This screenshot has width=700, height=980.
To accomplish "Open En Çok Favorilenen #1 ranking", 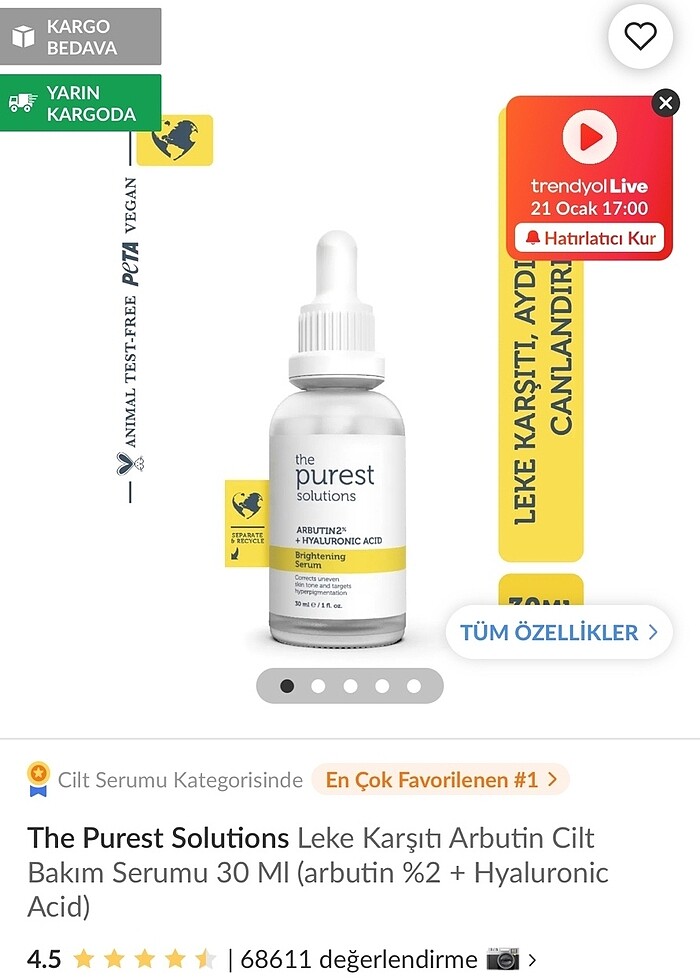I will (x=440, y=779).
